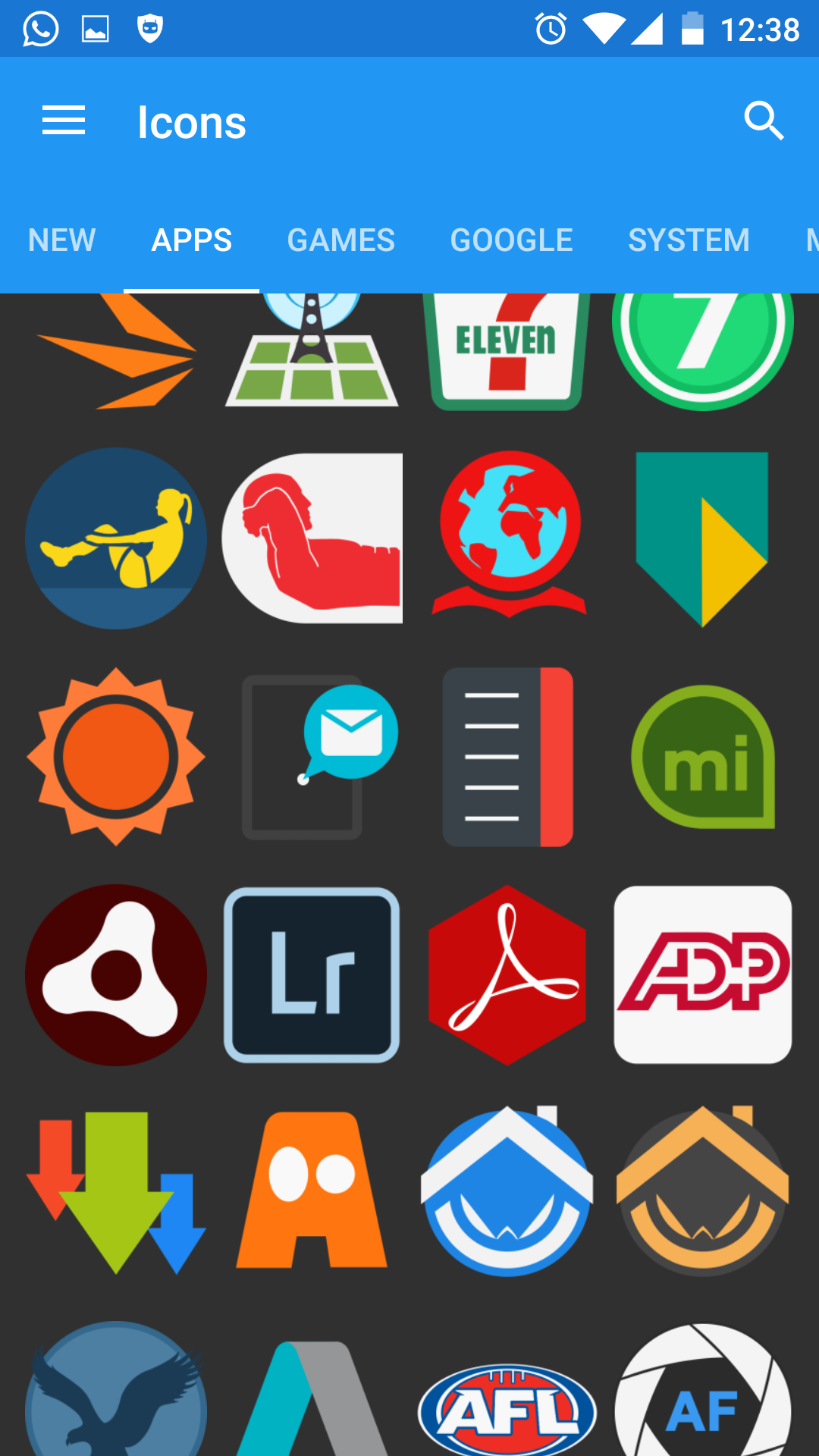Select the Adobe Lightroom icon

312,974
